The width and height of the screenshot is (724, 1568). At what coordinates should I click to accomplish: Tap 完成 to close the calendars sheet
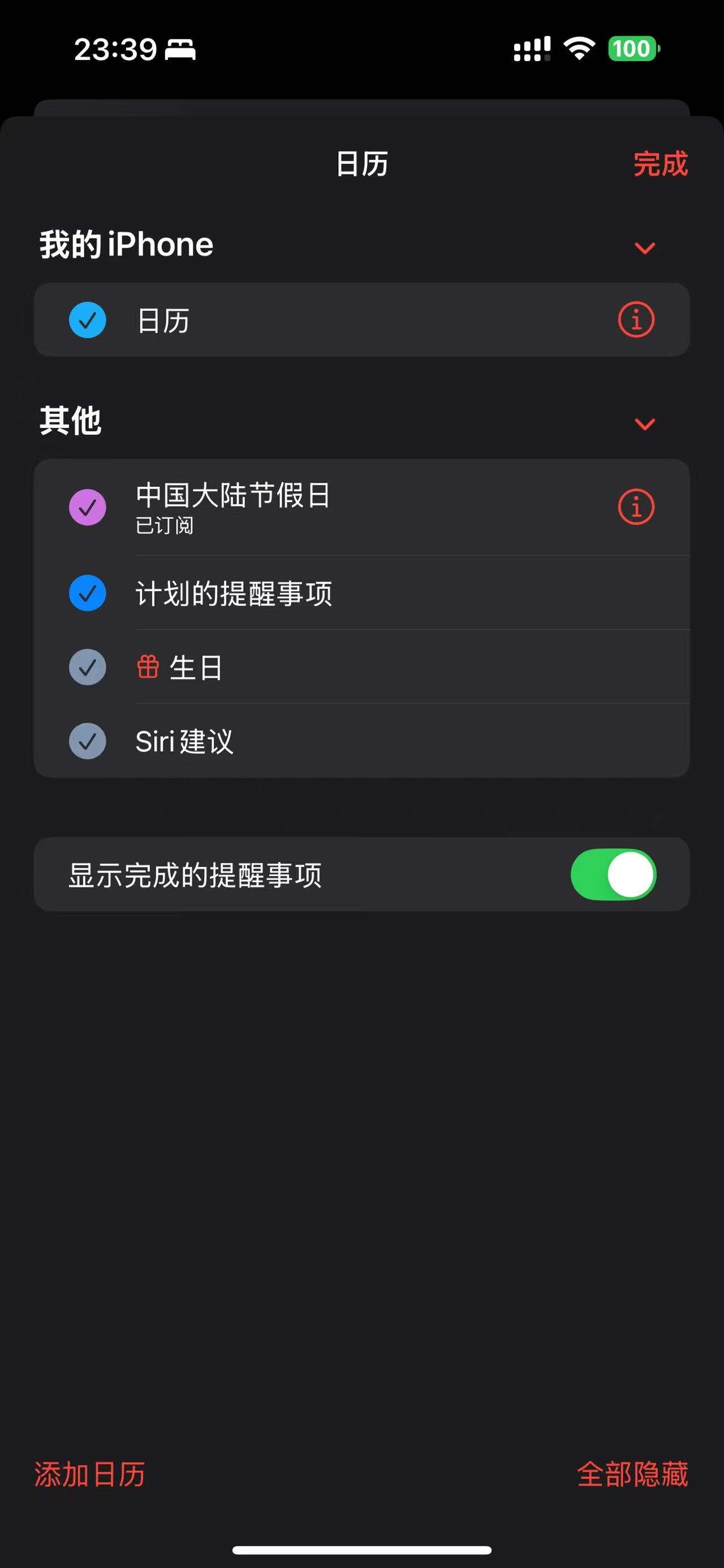660,164
